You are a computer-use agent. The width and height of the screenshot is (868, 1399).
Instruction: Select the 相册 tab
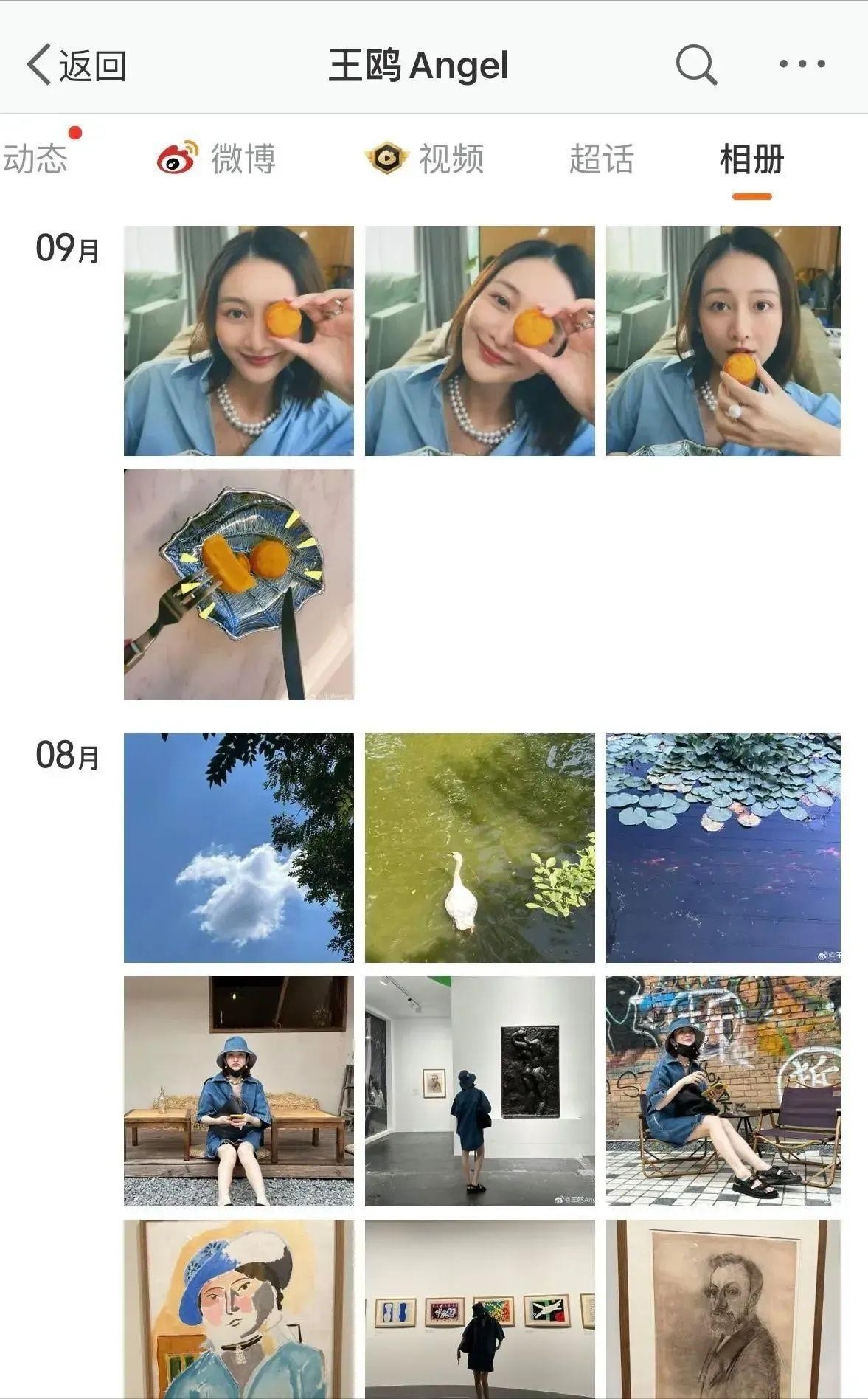click(751, 159)
